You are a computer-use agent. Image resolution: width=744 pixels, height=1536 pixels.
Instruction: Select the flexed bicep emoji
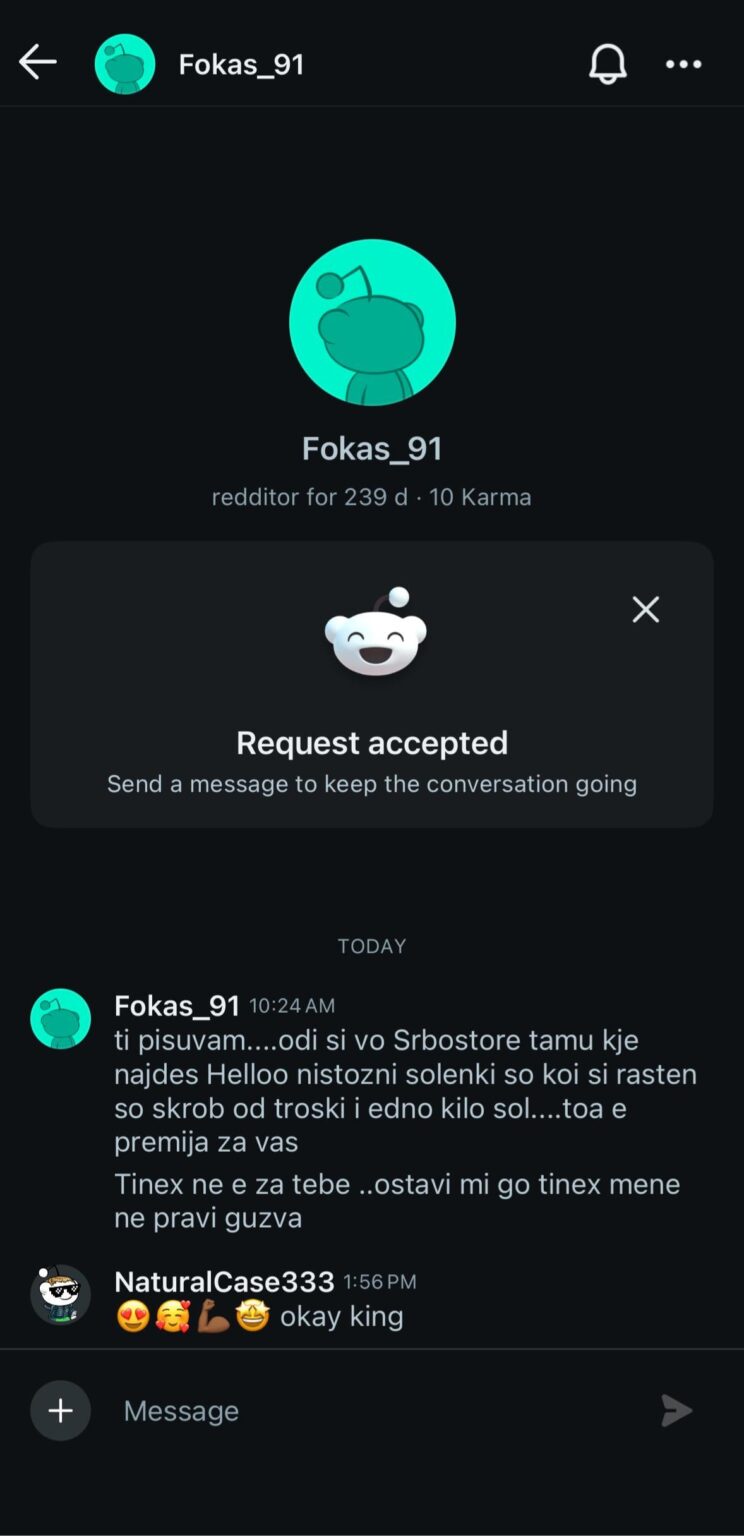tap(212, 1316)
